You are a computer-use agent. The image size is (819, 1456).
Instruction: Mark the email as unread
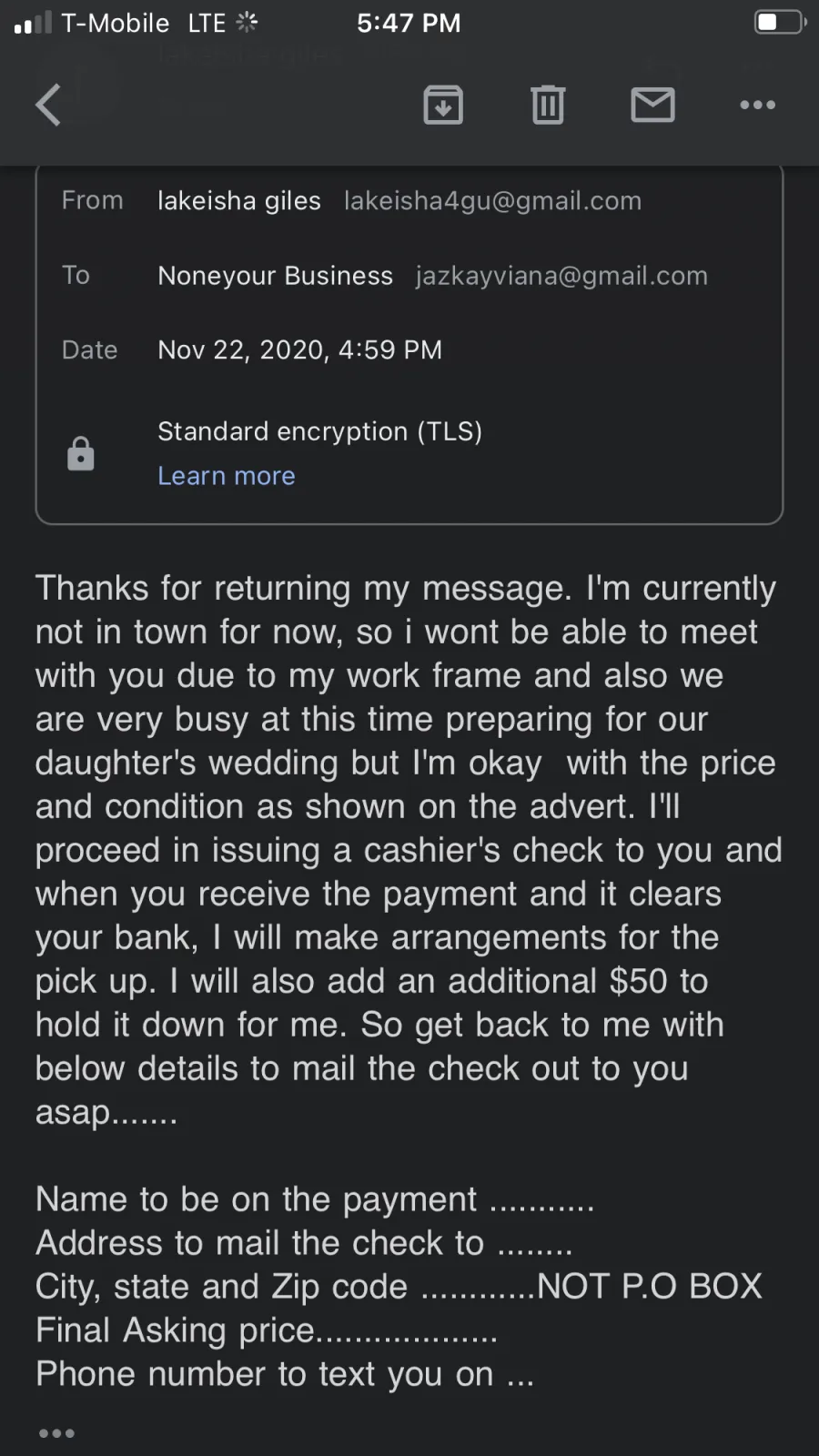pyautogui.click(x=652, y=105)
